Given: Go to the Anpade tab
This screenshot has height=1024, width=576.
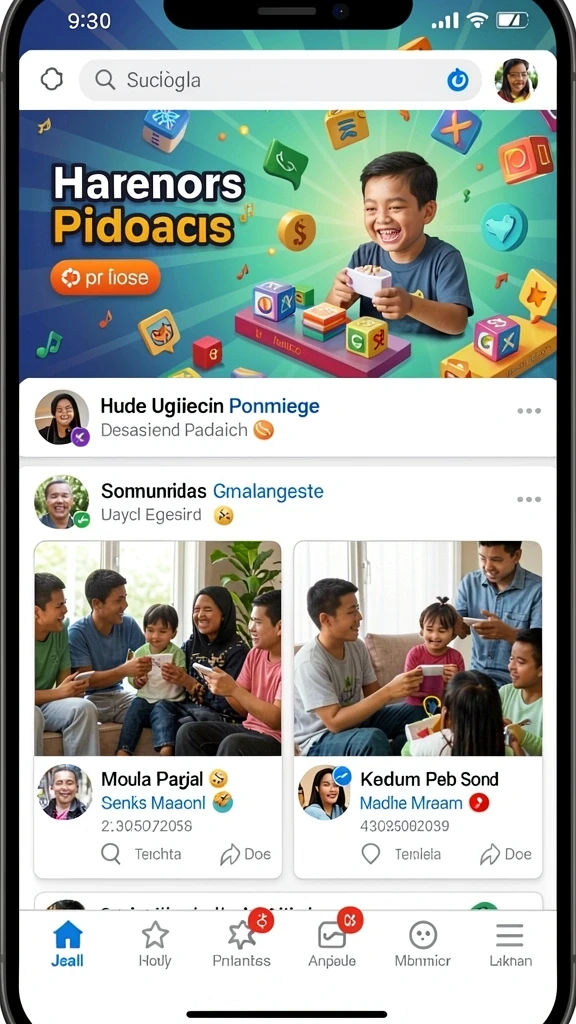Looking at the screenshot, I should click(332, 944).
